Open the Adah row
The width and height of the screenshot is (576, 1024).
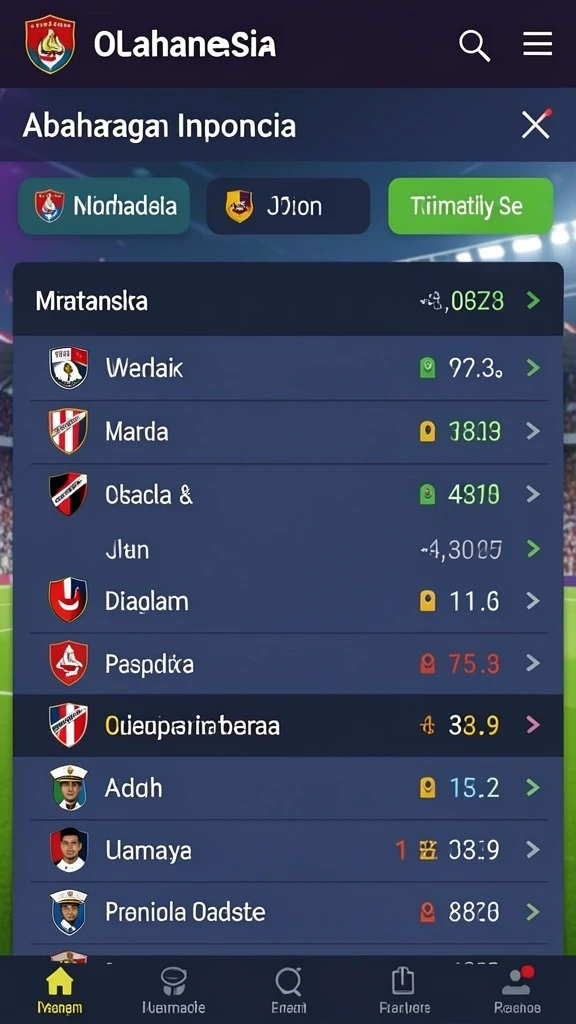coord(288,788)
